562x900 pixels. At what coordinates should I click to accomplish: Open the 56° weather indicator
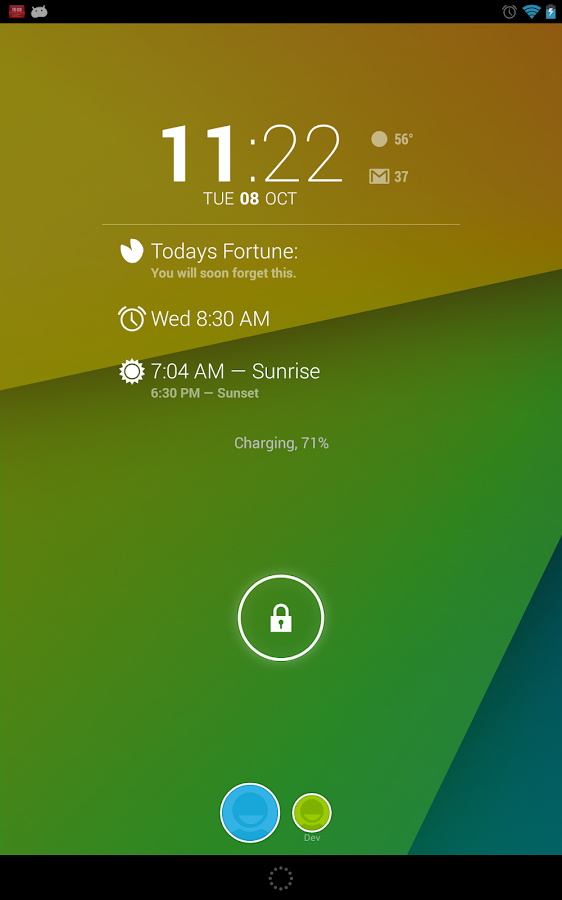(x=392, y=139)
